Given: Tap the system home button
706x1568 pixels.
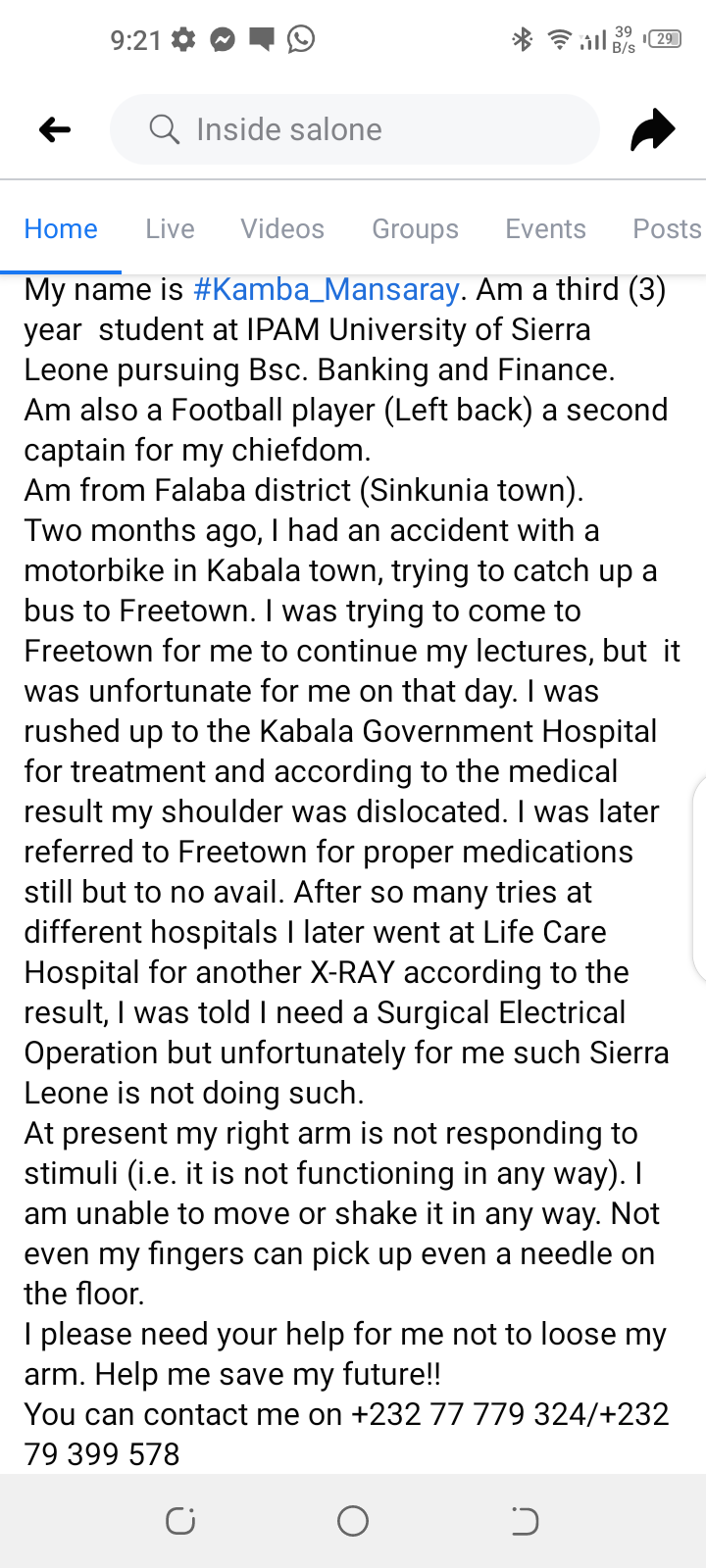Looking at the screenshot, I should (x=353, y=1521).
